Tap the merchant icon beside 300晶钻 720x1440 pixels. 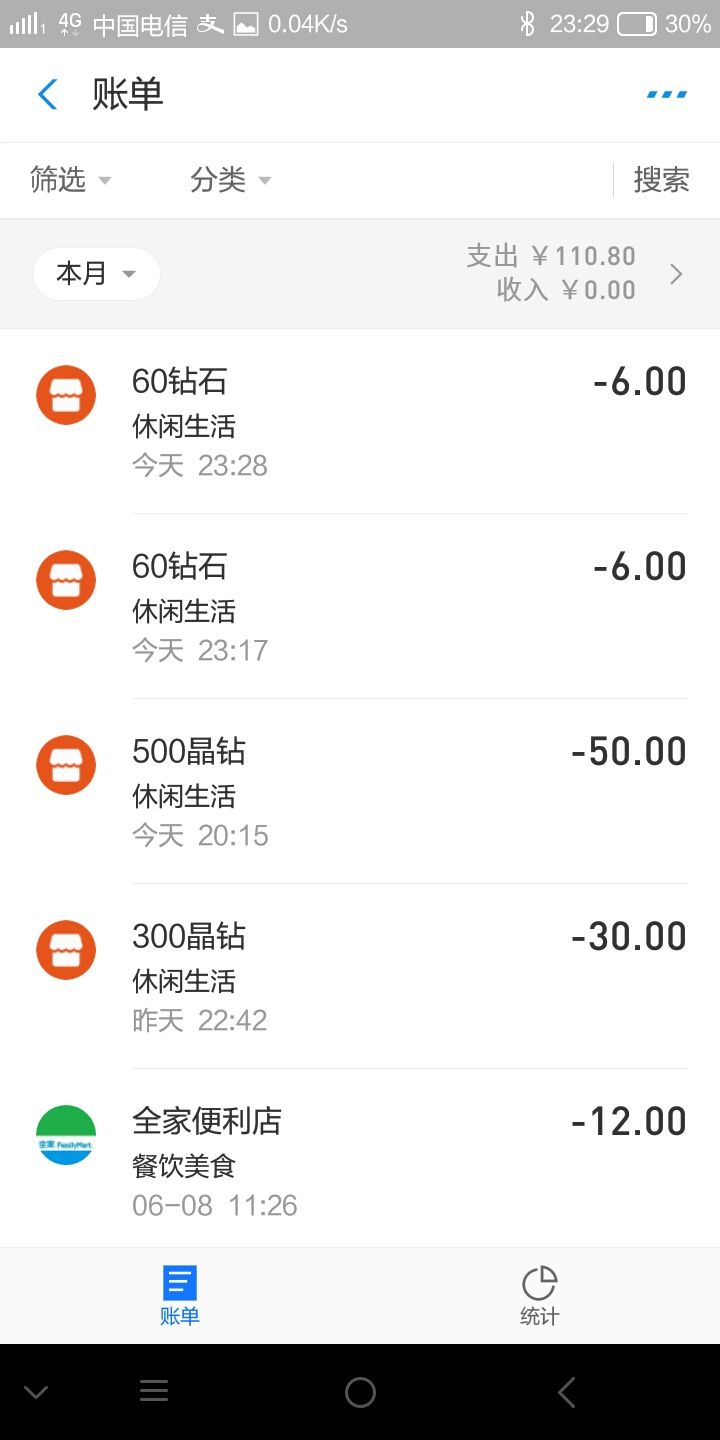point(65,950)
